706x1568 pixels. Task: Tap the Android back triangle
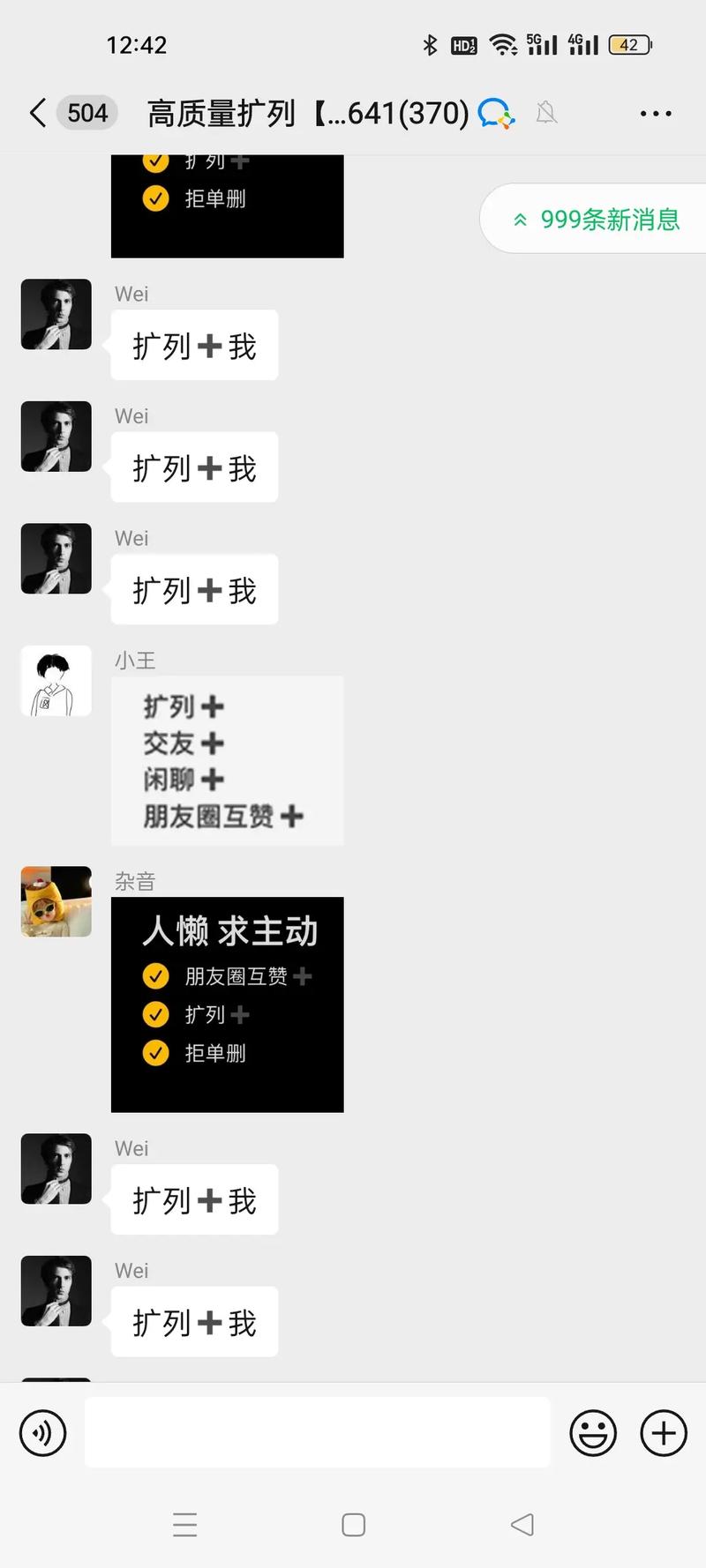522,1524
